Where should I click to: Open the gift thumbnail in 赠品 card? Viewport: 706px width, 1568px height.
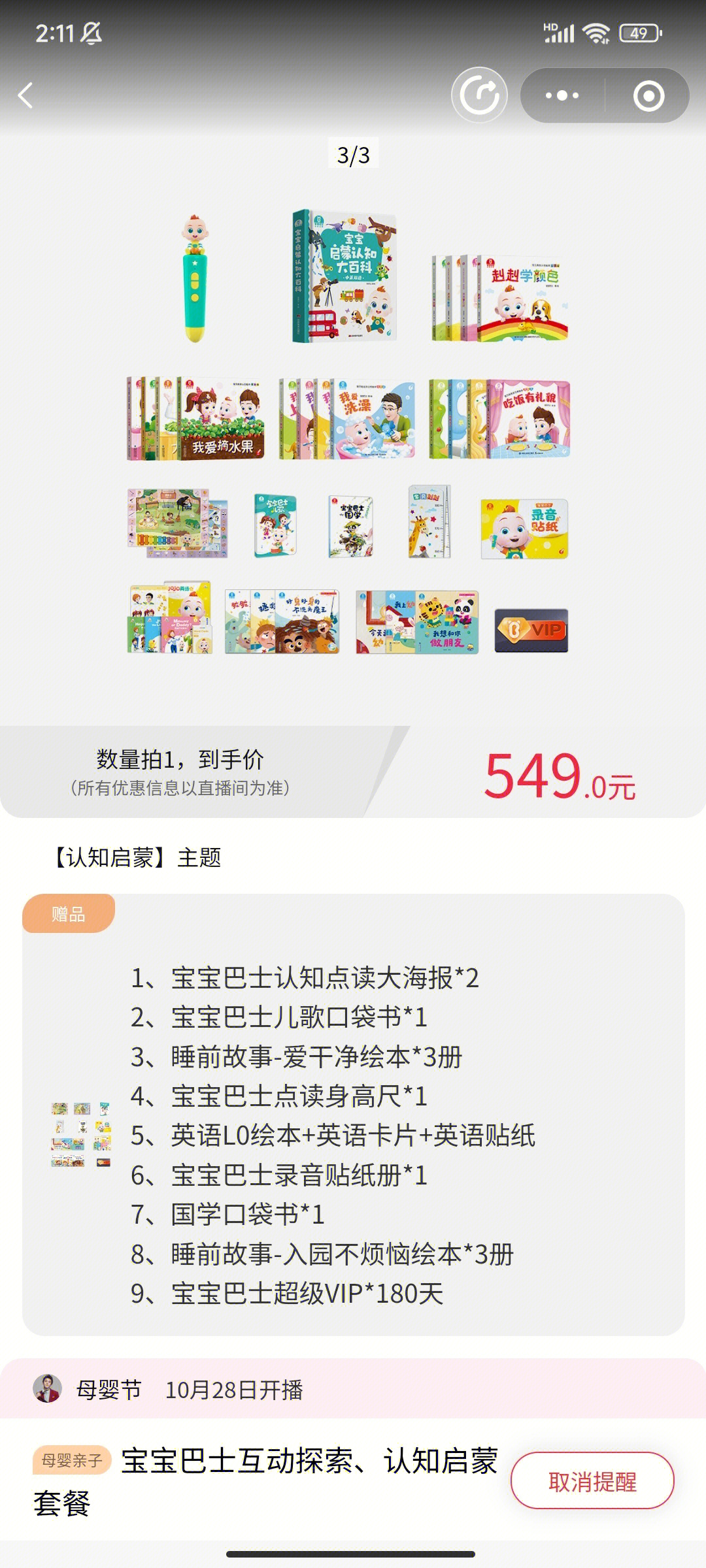point(81,1135)
